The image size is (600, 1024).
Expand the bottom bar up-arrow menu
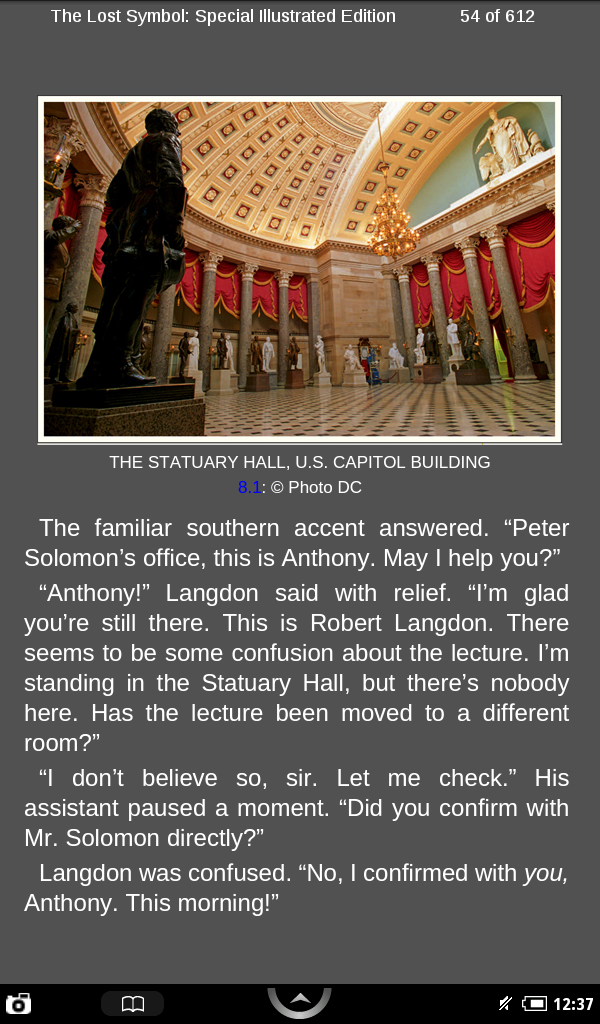(299, 1001)
